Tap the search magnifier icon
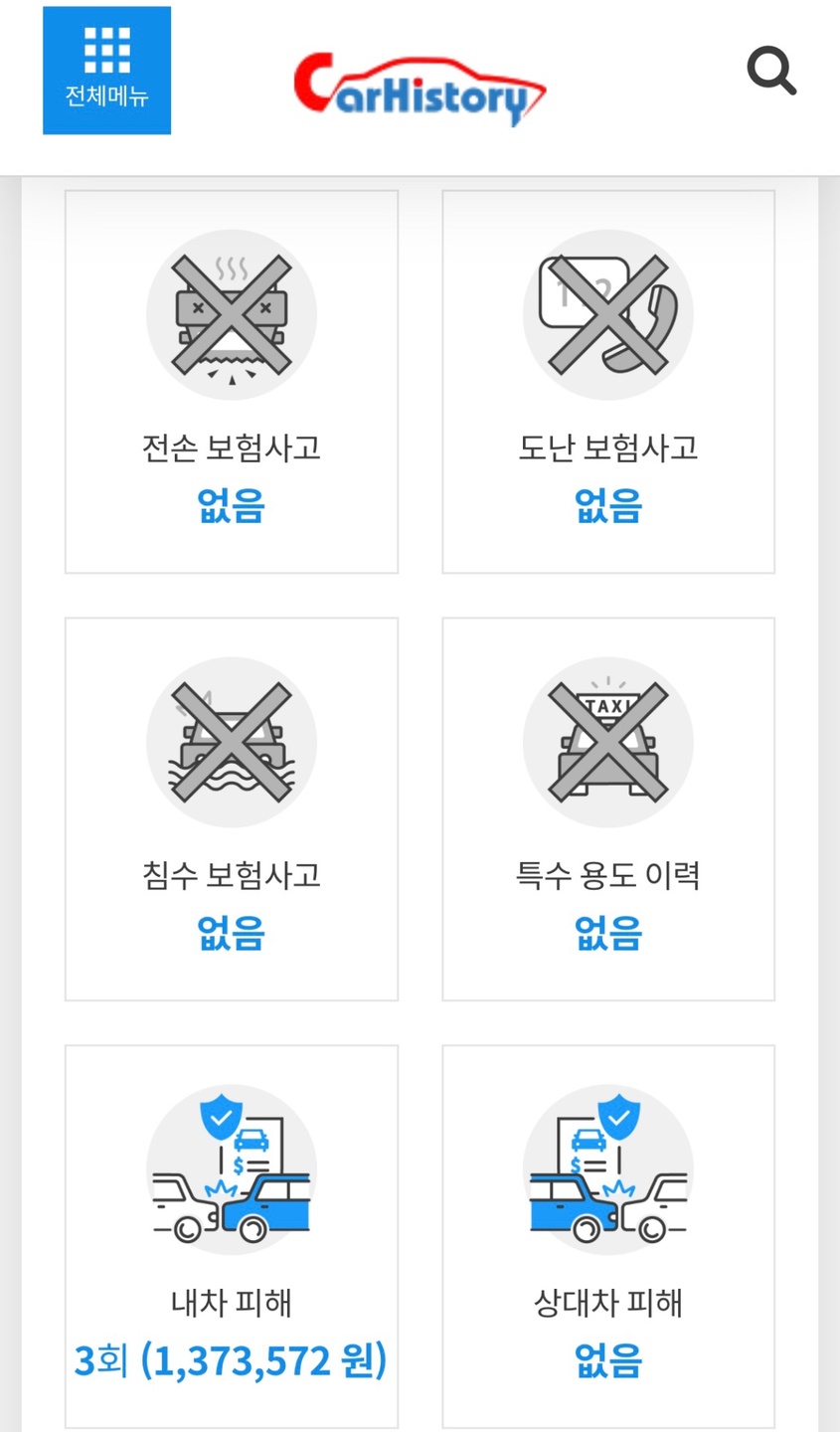The height and width of the screenshot is (1432, 840). coord(771,71)
